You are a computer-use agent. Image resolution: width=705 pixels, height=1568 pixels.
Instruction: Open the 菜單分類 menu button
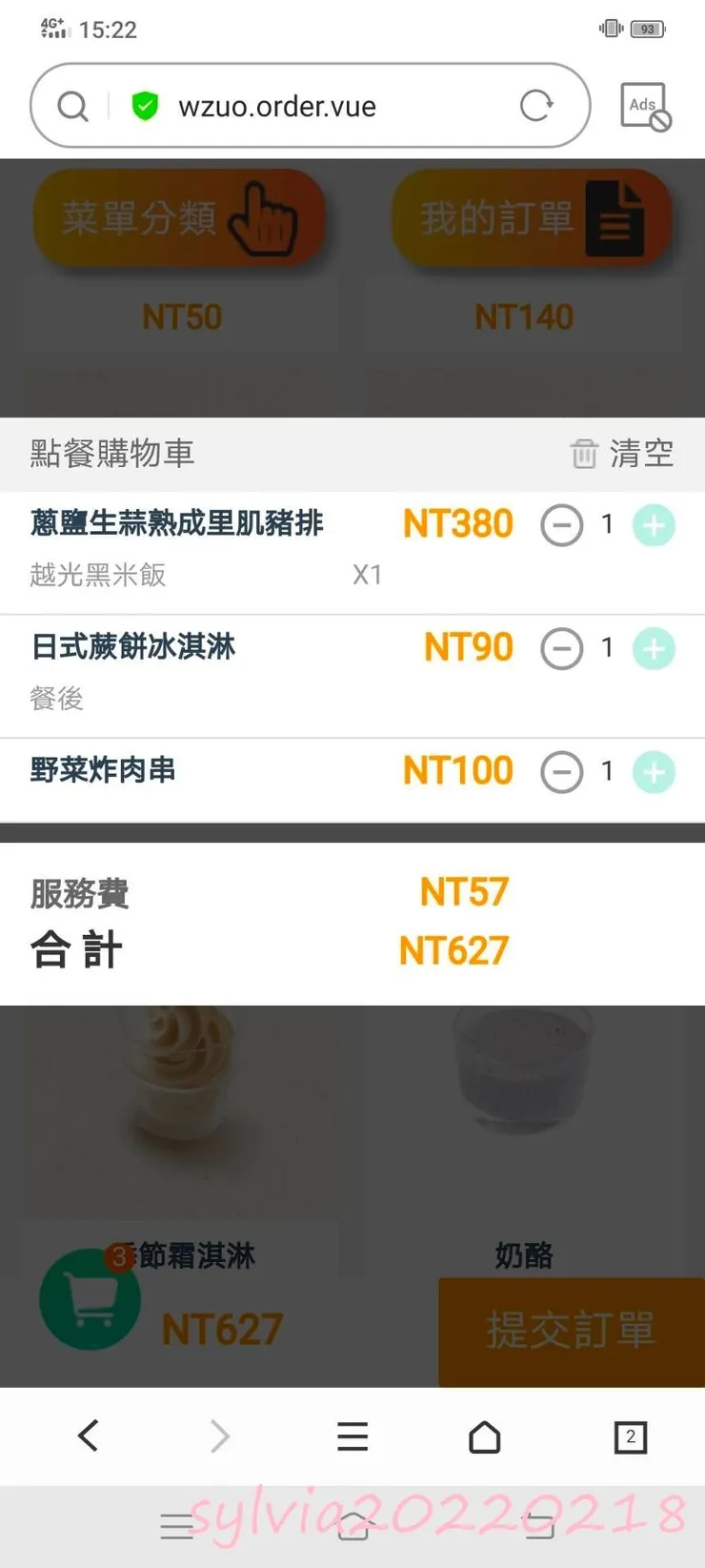tap(181, 216)
